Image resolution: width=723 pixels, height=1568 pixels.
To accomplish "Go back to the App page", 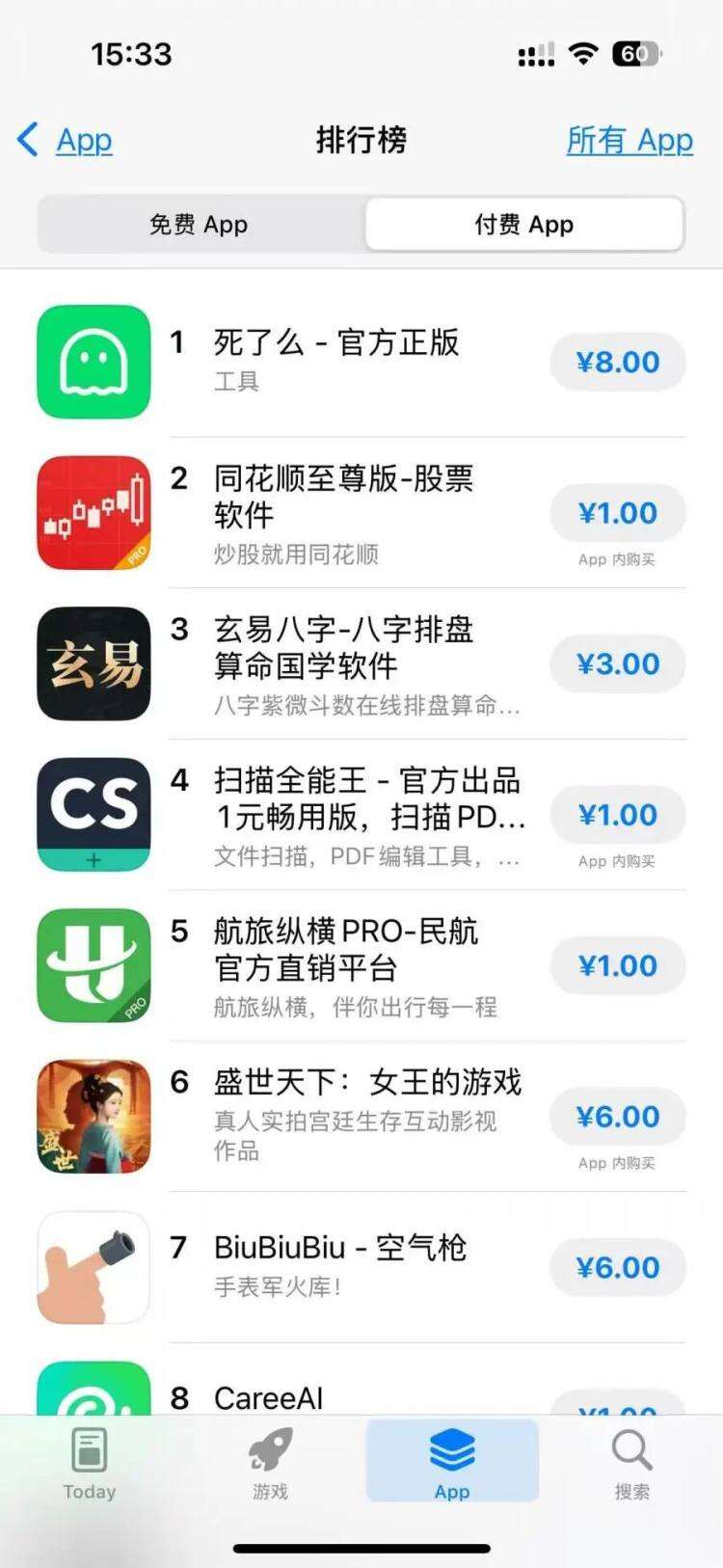I will click(x=66, y=141).
